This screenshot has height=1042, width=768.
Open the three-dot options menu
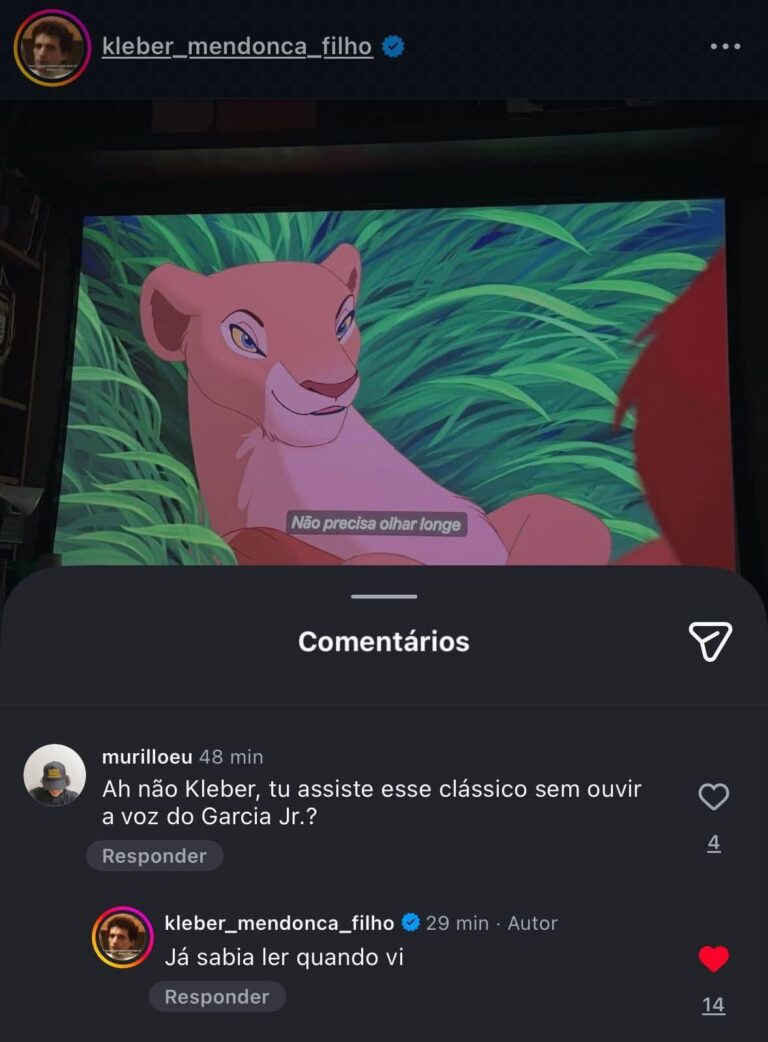click(725, 47)
